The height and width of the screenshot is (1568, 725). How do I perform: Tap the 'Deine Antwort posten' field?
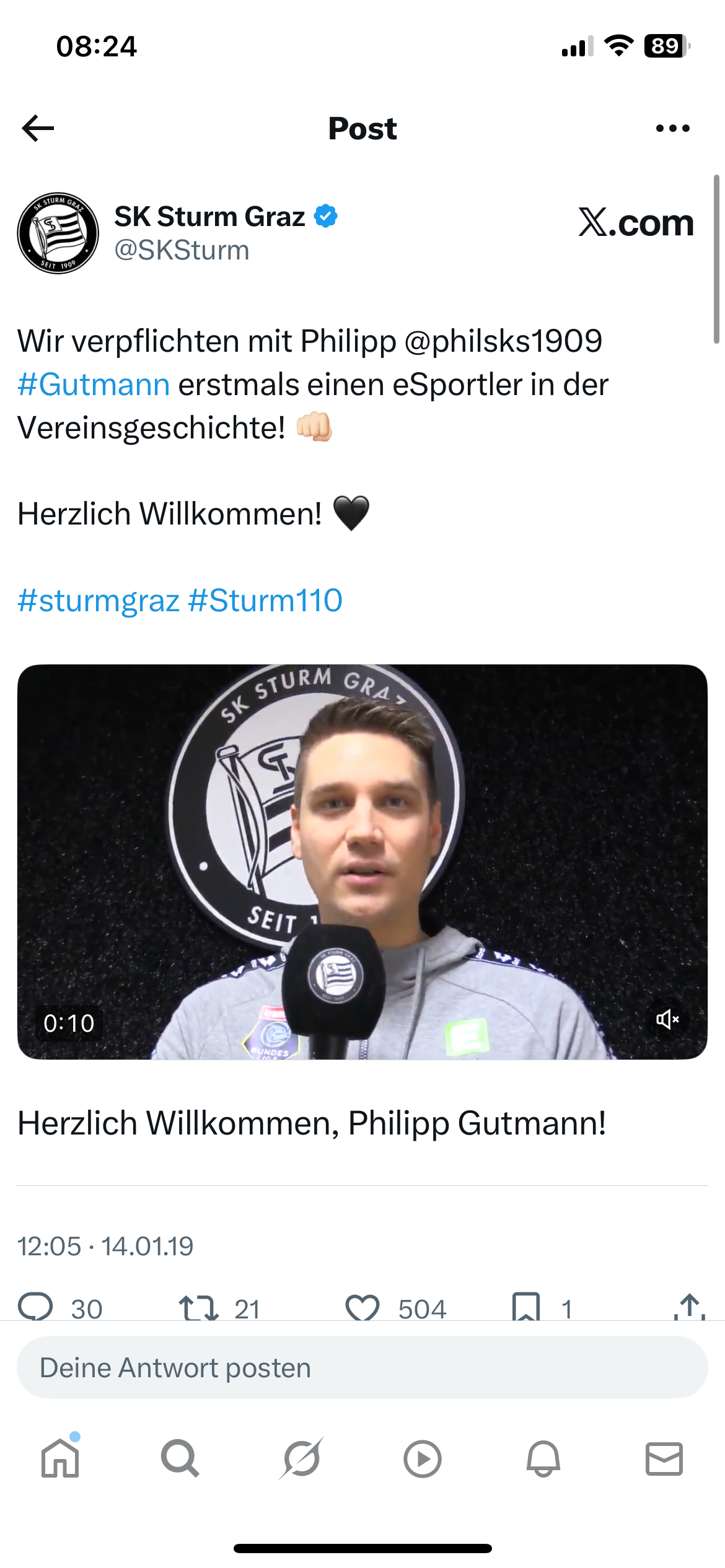pyautogui.click(x=362, y=1367)
